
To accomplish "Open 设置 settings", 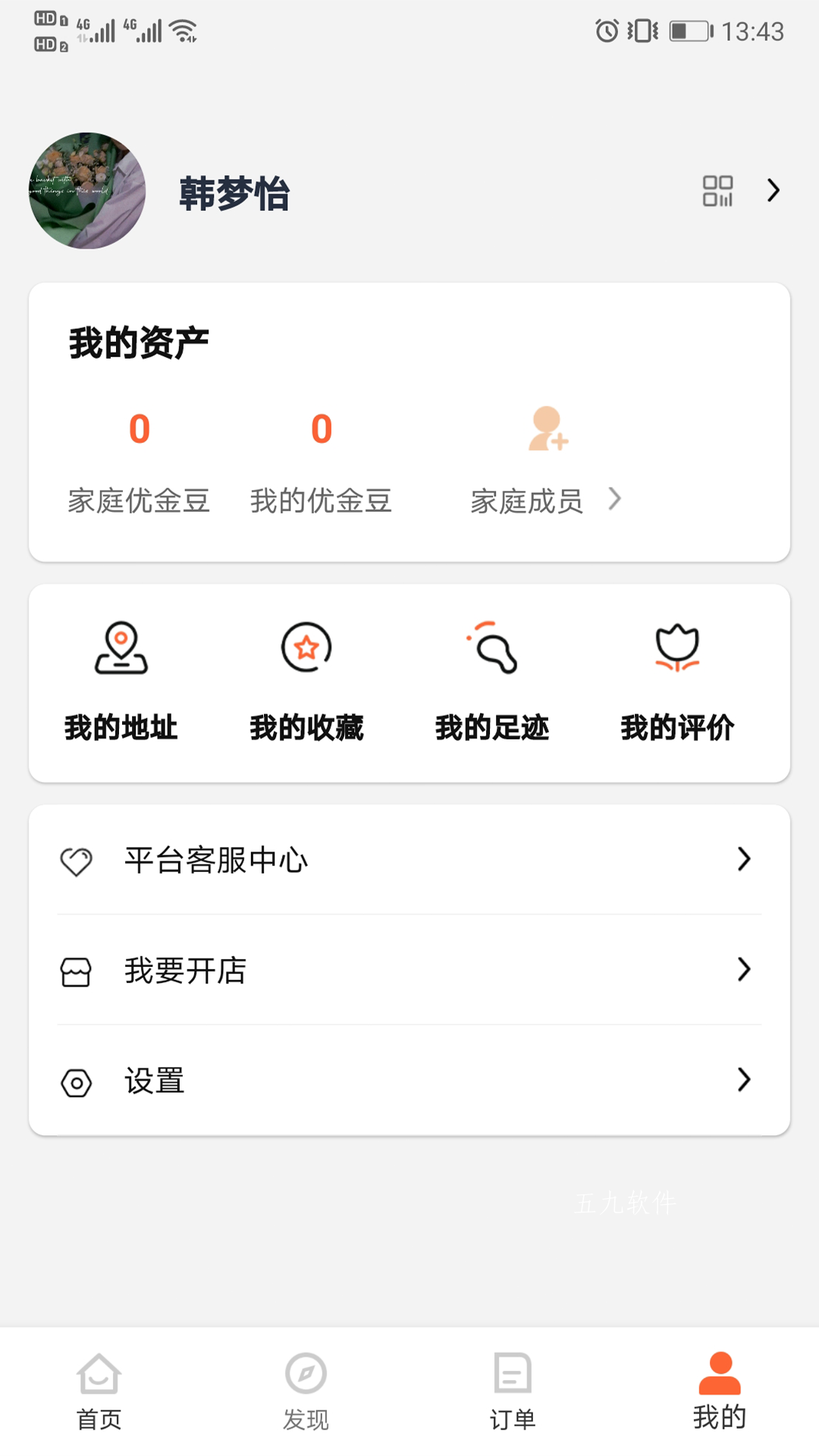I will [x=409, y=1081].
